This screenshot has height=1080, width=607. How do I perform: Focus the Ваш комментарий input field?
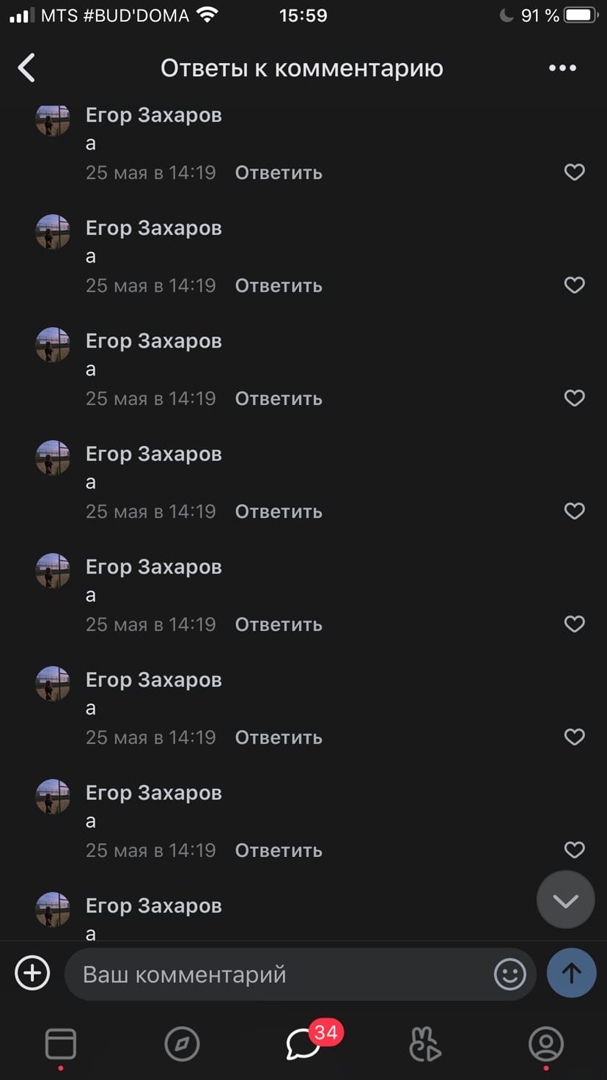coord(280,974)
